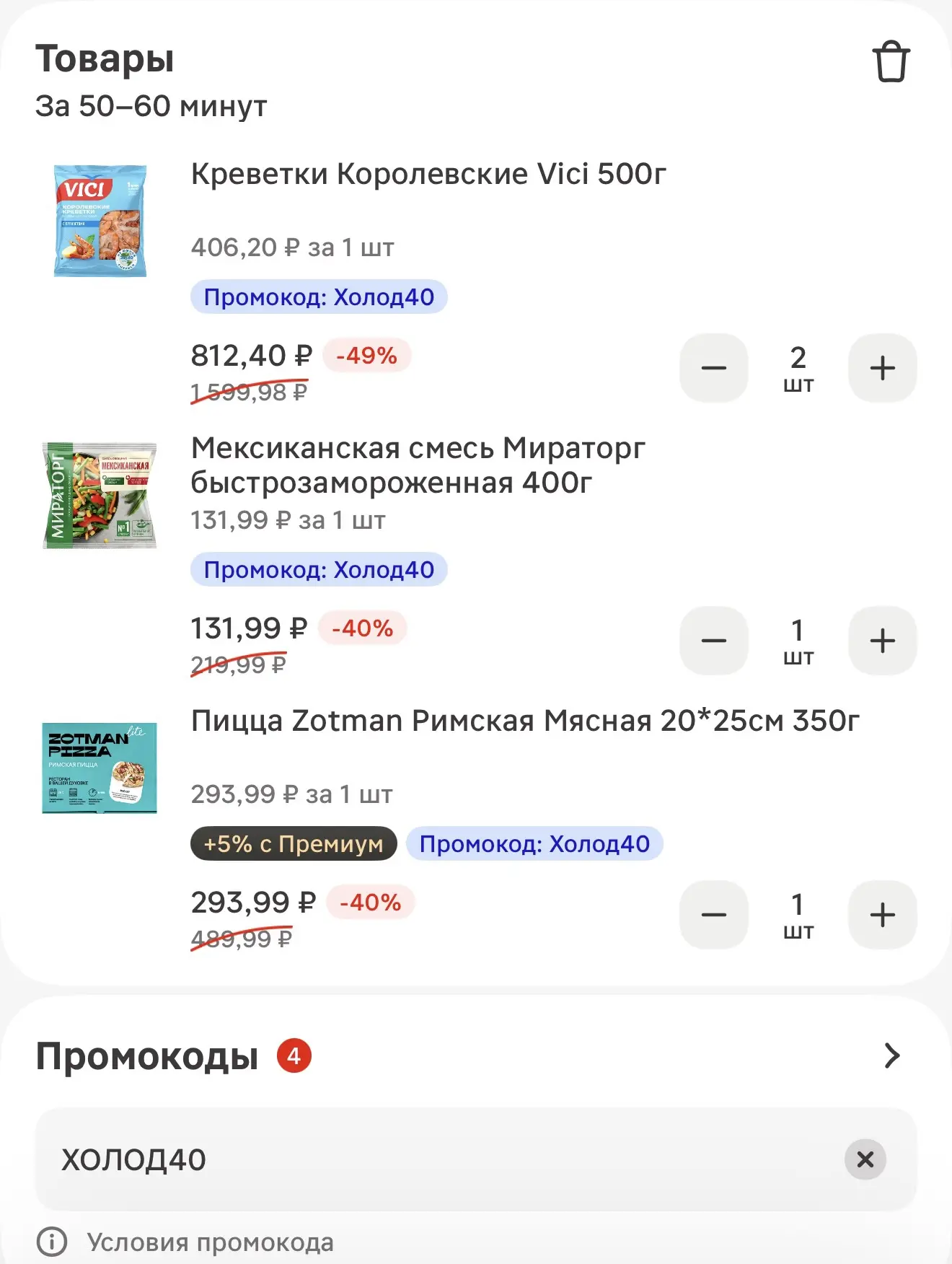Image resolution: width=952 pixels, height=1264 pixels.
Task: Open the Мексиканская смесь Мираторг product image
Action: click(100, 496)
